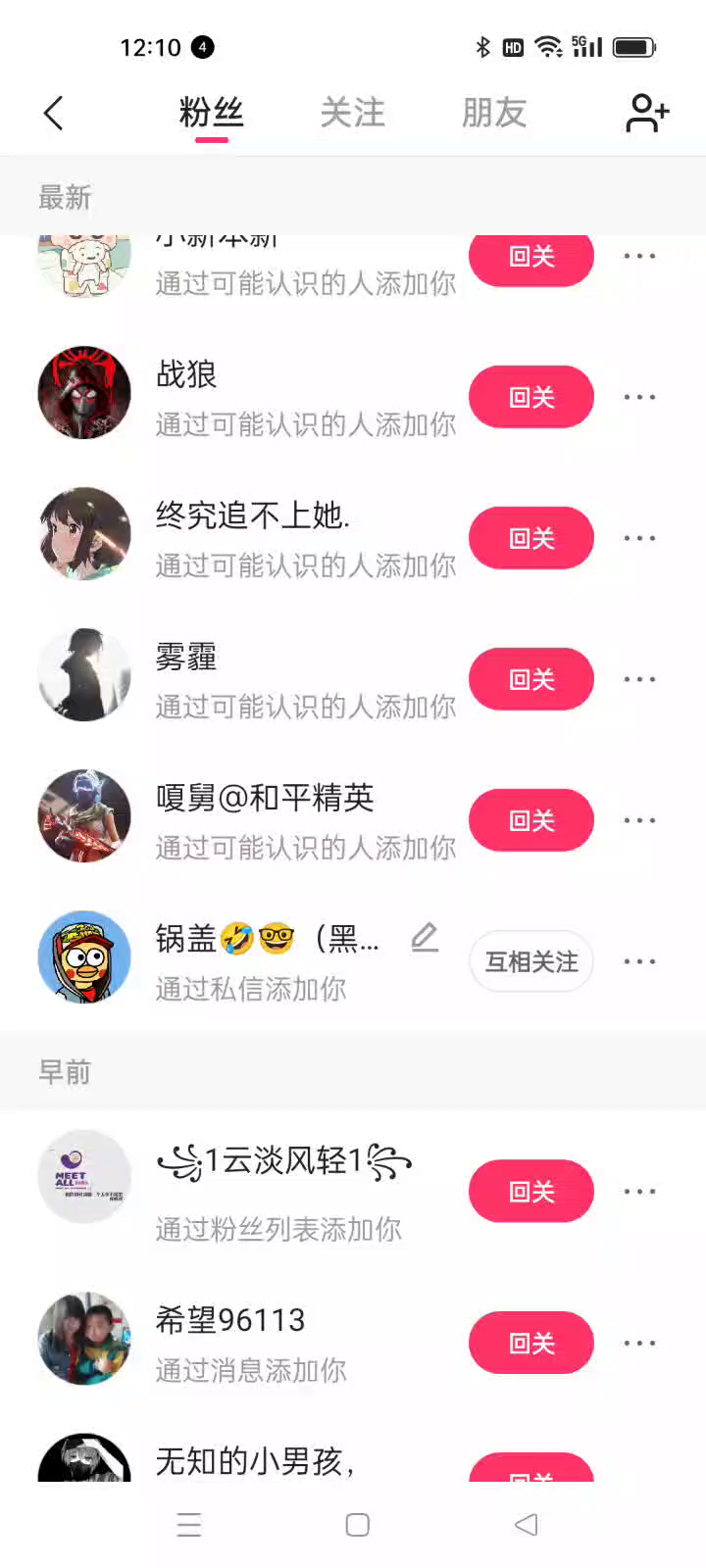The image size is (706, 1568).
Task: Follow back 战狼 with 回关
Action: (531, 397)
